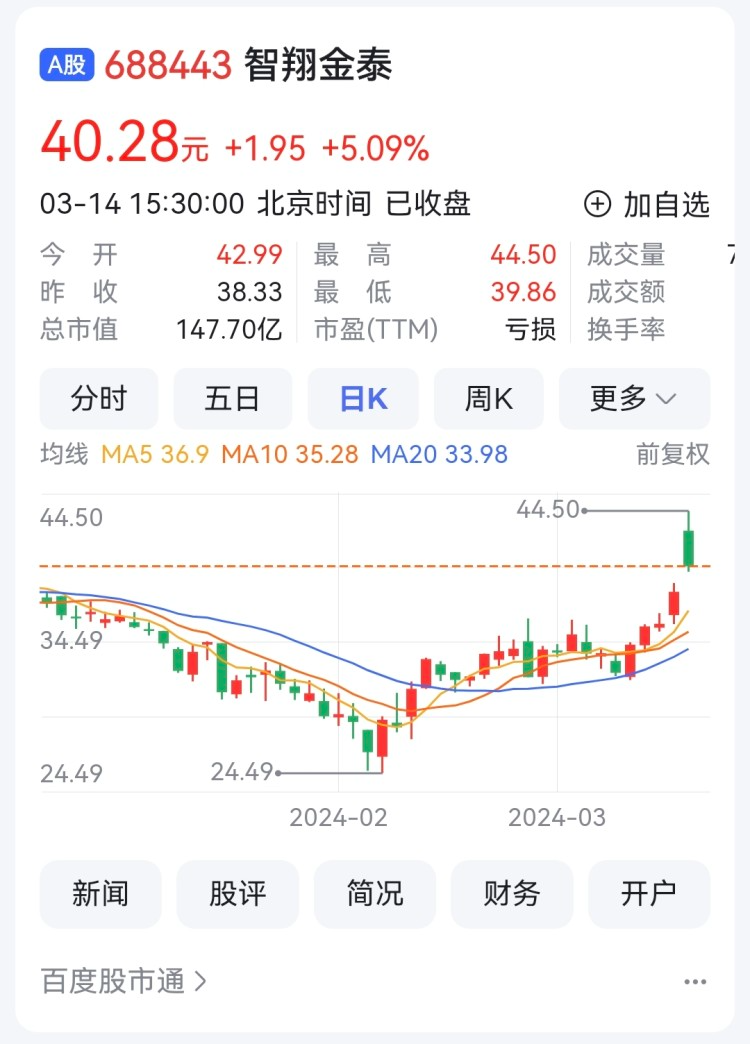Change the 前复权 adjustment setting
750x1044 pixels.
click(x=673, y=455)
